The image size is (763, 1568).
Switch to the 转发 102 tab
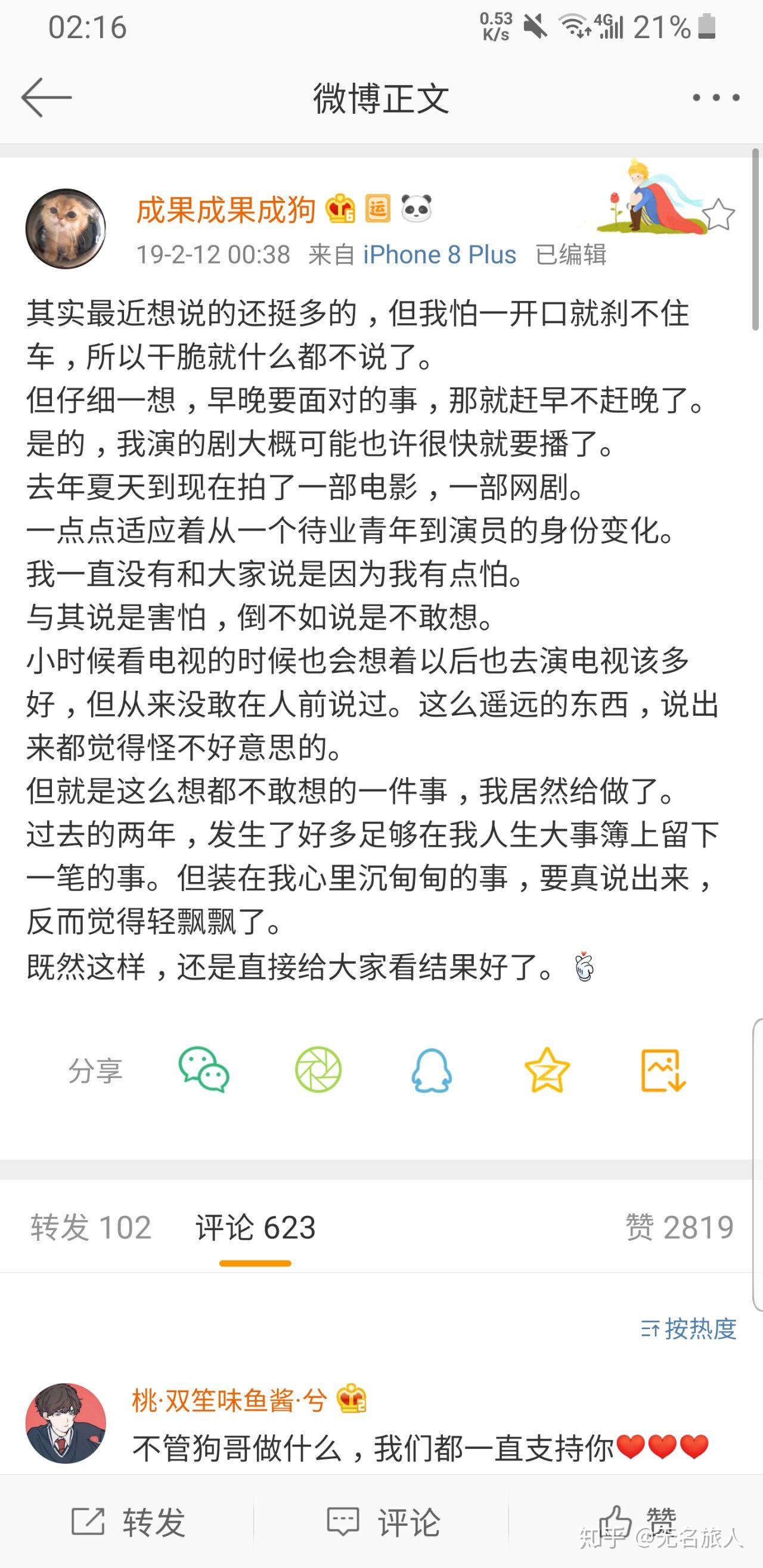91,1227
